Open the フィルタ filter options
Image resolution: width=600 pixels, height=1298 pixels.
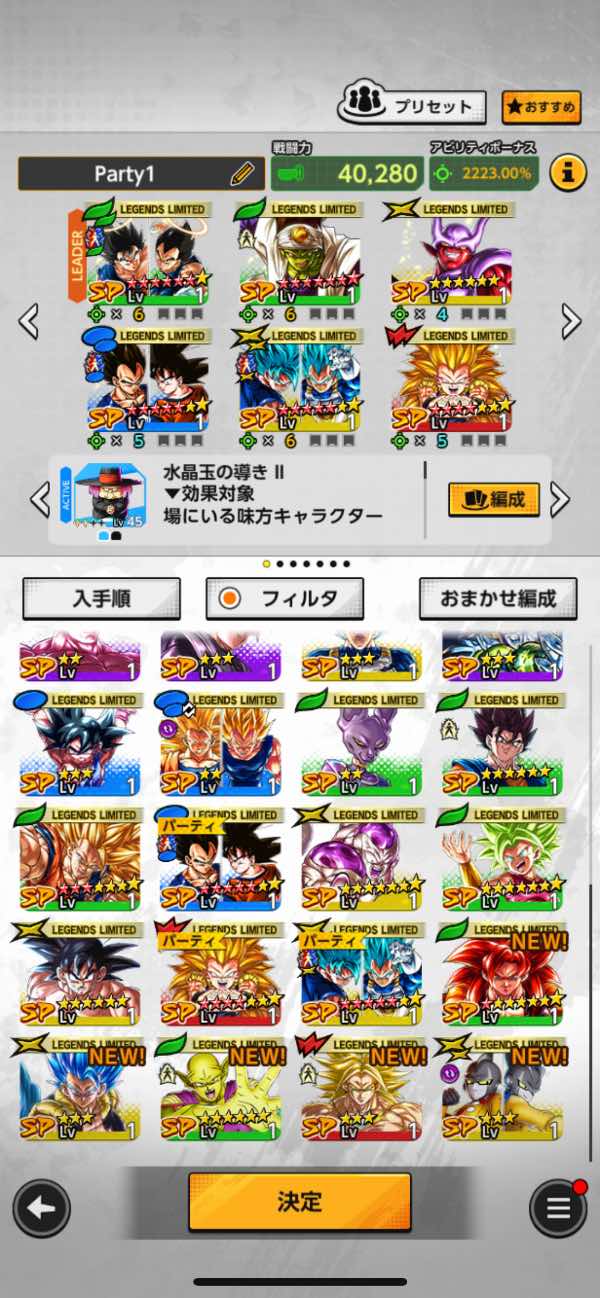click(x=285, y=598)
